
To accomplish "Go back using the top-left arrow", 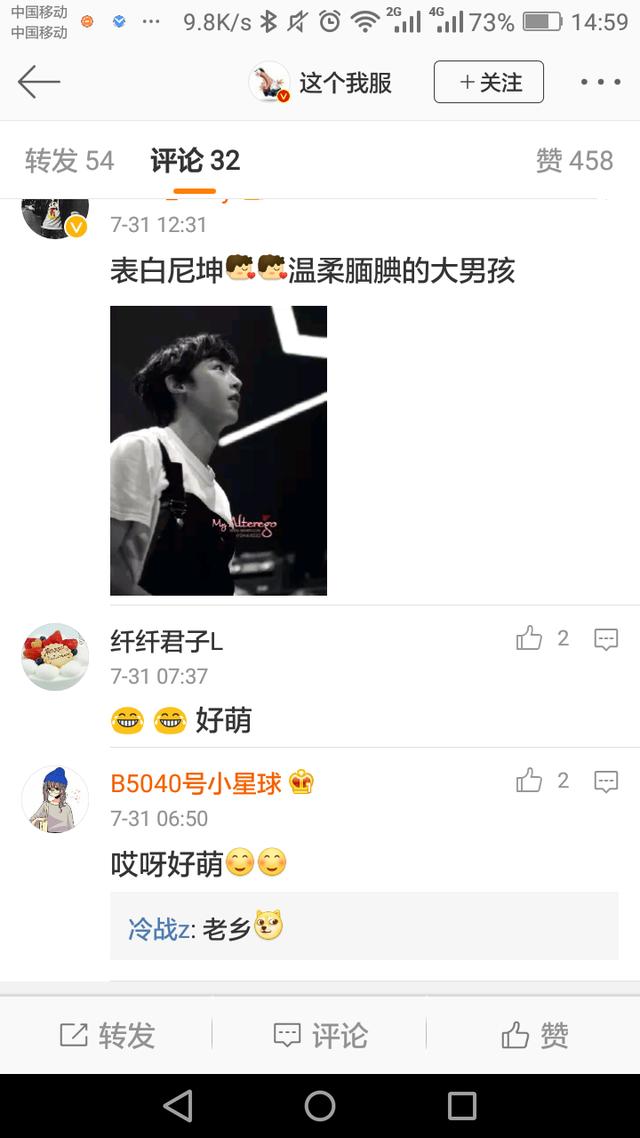I will 39,82.
